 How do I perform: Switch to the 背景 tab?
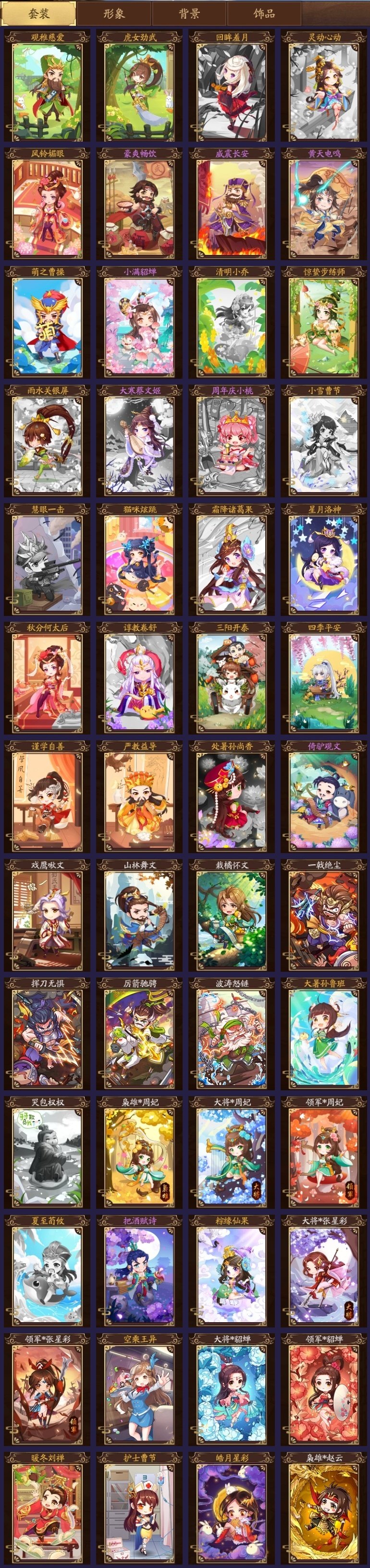pyautogui.click(x=189, y=13)
